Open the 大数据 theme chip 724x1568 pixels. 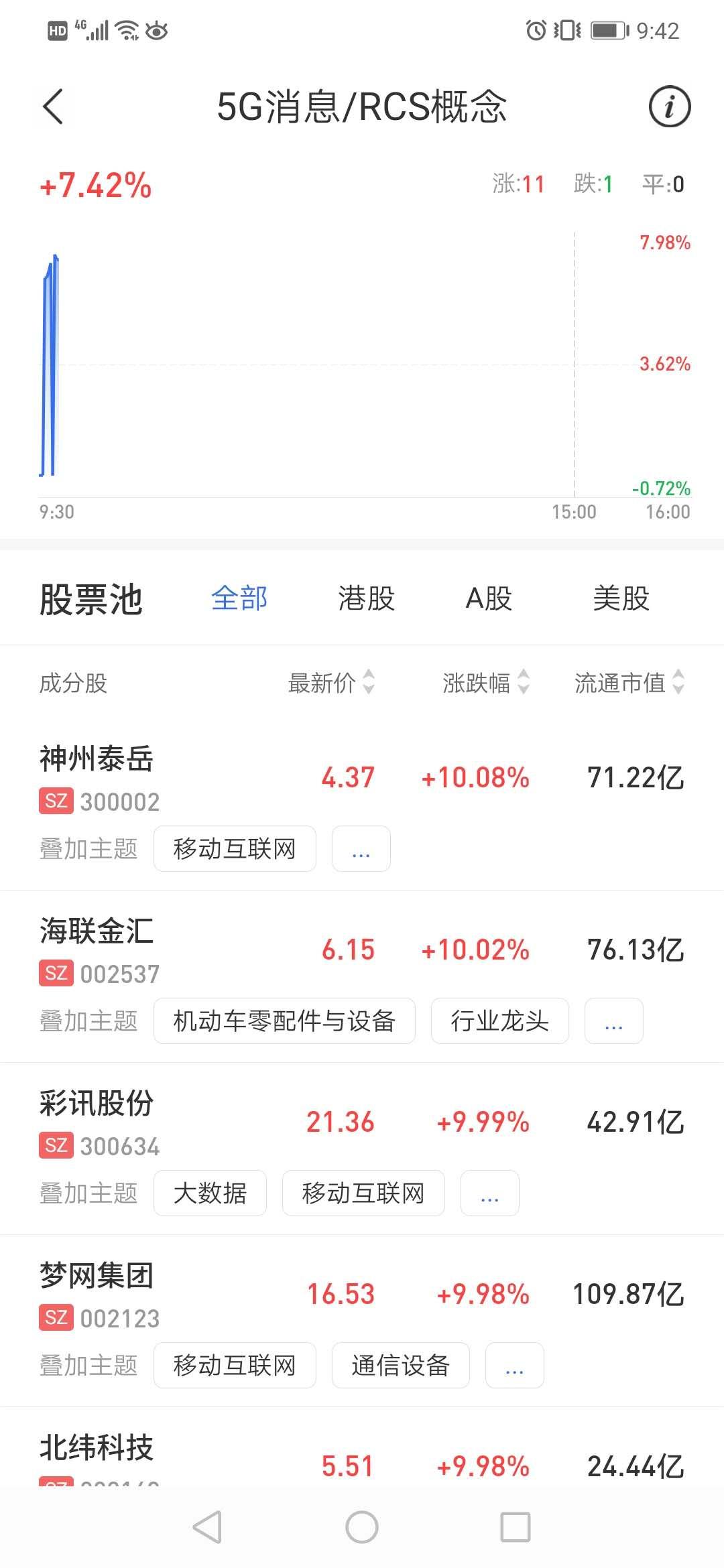pyautogui.click(x=210, y=1193)
